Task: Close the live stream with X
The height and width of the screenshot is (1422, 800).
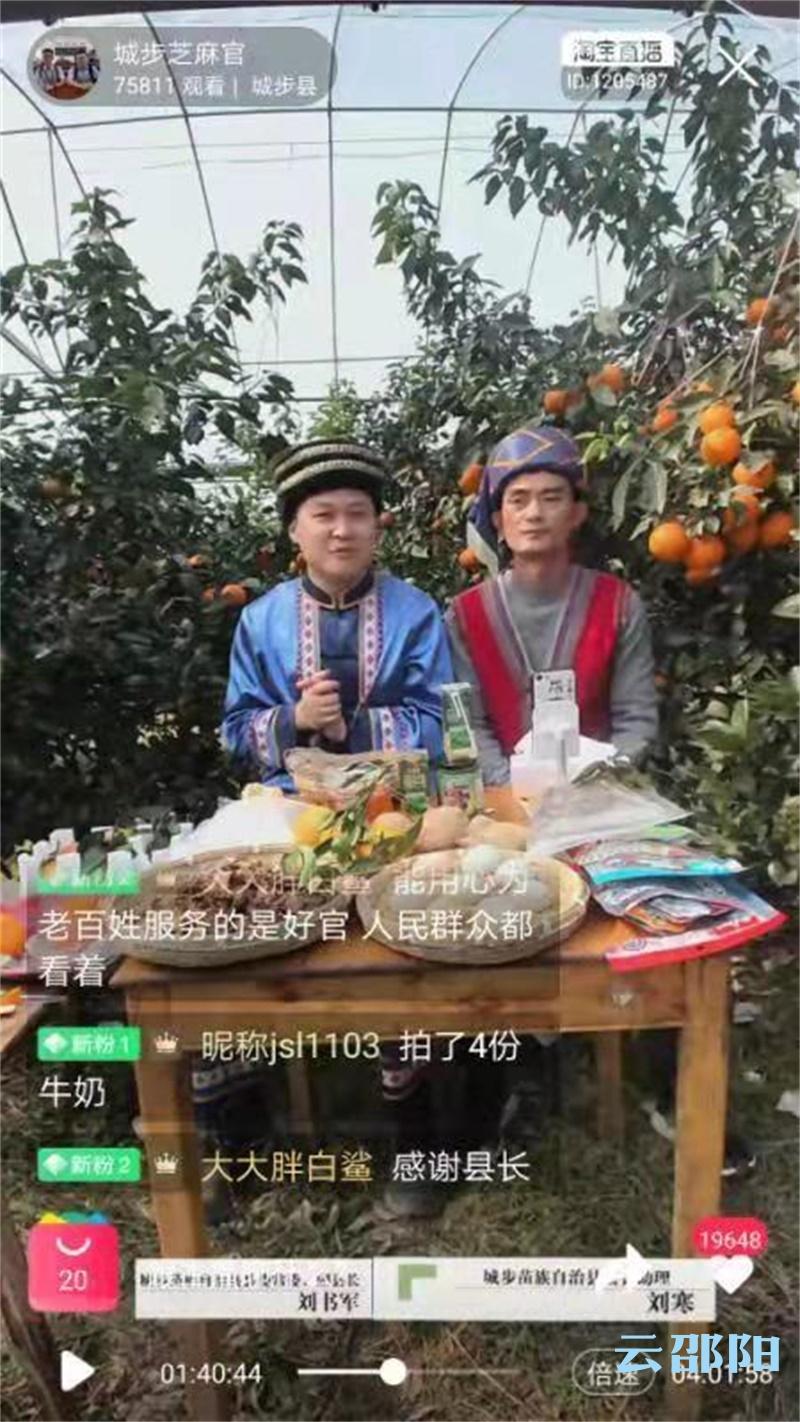Action: pyautogui.click(x=738, y=69)
